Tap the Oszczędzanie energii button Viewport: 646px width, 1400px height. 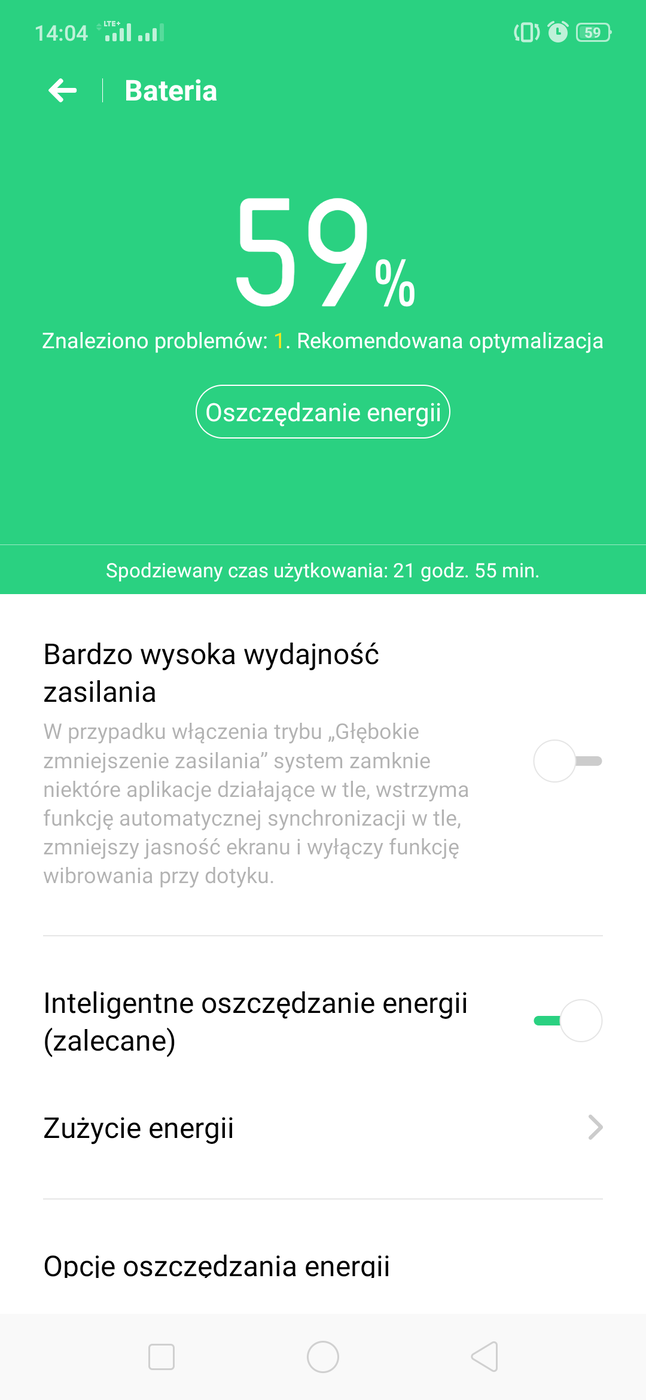[x=323, y=412]
